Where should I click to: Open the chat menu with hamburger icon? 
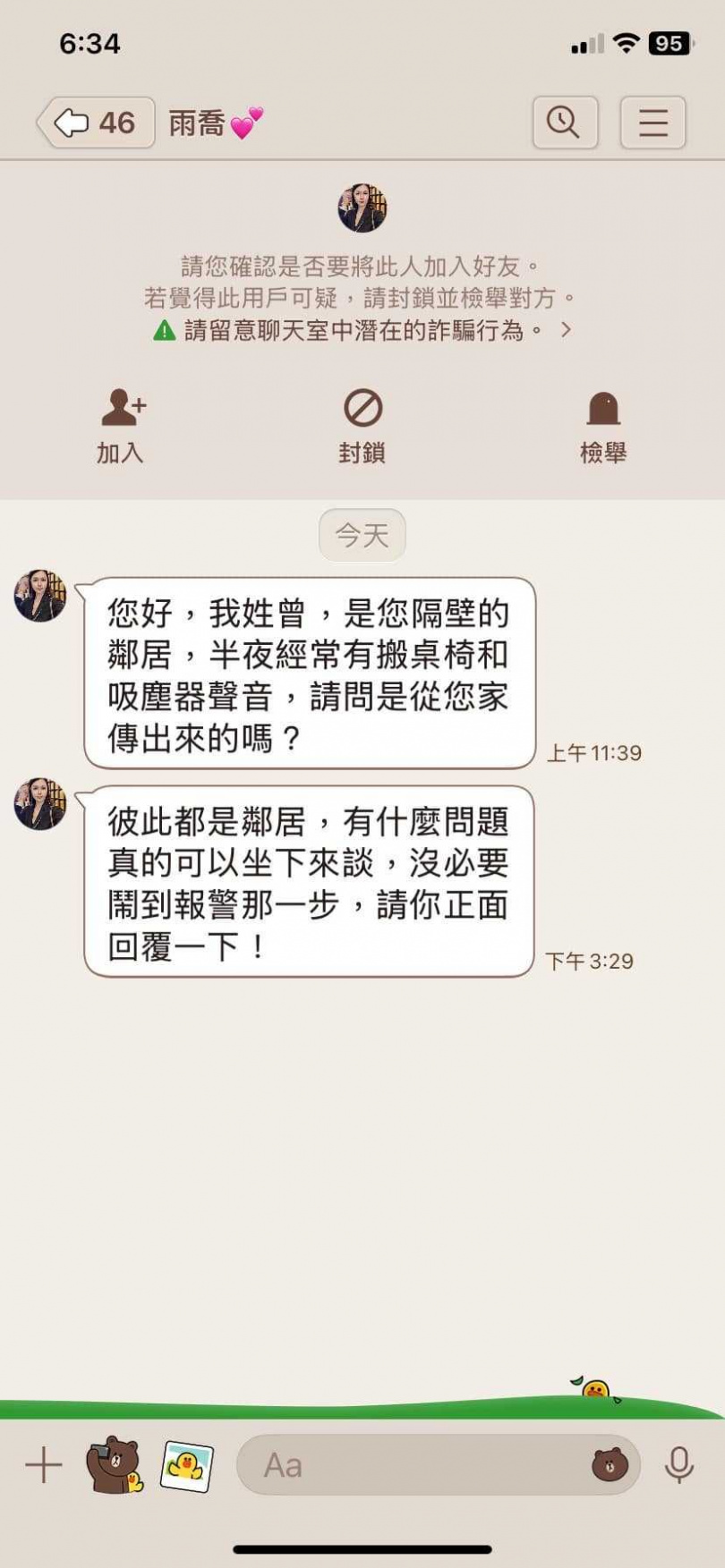(x=652, y=123)
